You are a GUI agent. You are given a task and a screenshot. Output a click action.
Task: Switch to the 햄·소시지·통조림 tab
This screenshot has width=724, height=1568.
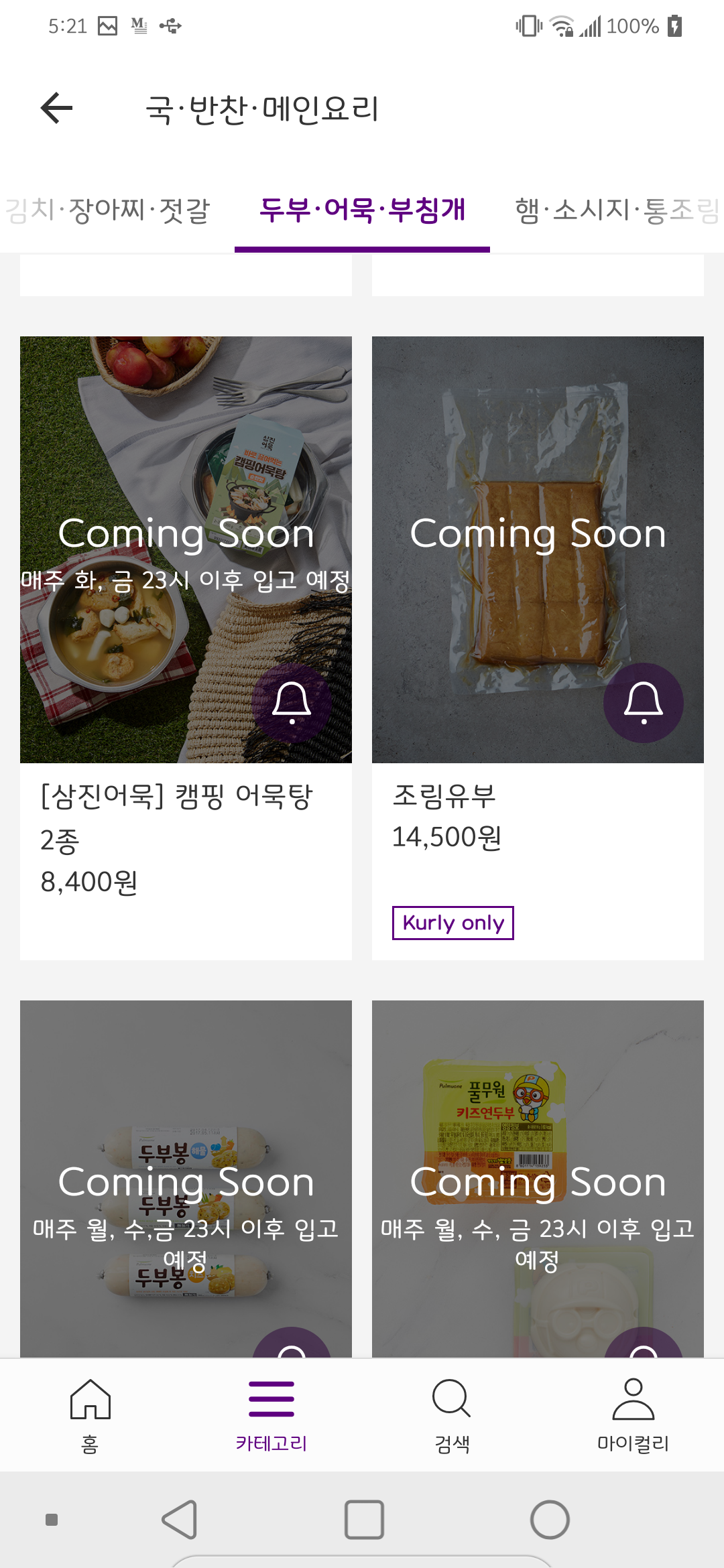pyautogui.click(x=615, y=210)
